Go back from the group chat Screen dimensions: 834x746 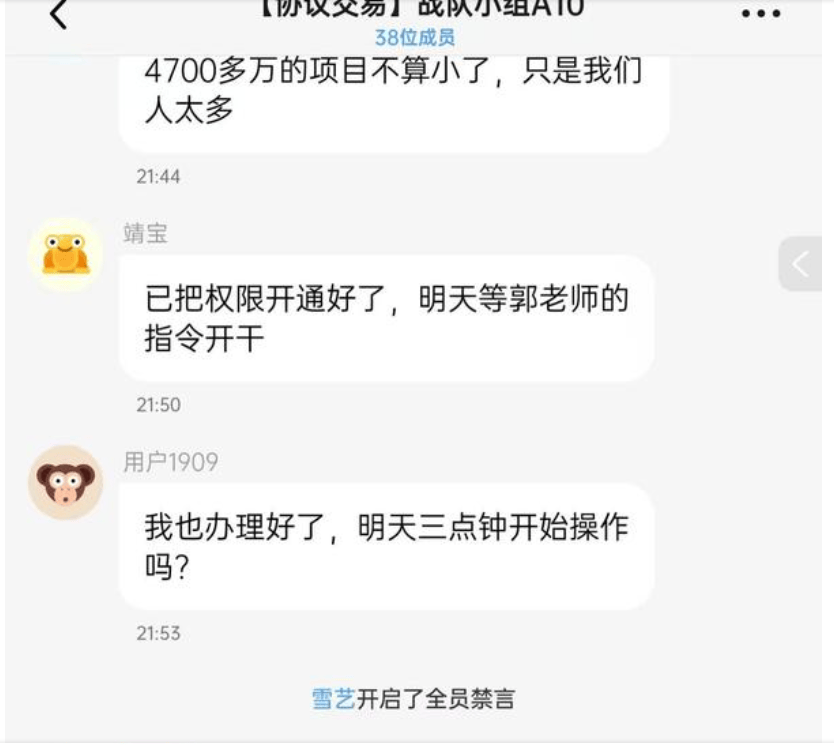(59, 14)
